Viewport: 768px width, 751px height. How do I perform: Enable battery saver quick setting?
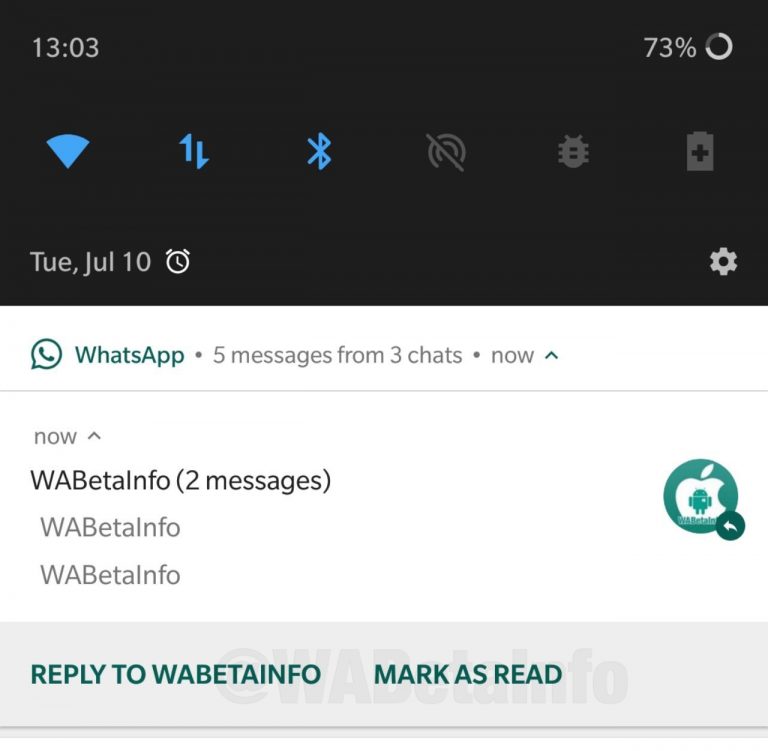700,152
